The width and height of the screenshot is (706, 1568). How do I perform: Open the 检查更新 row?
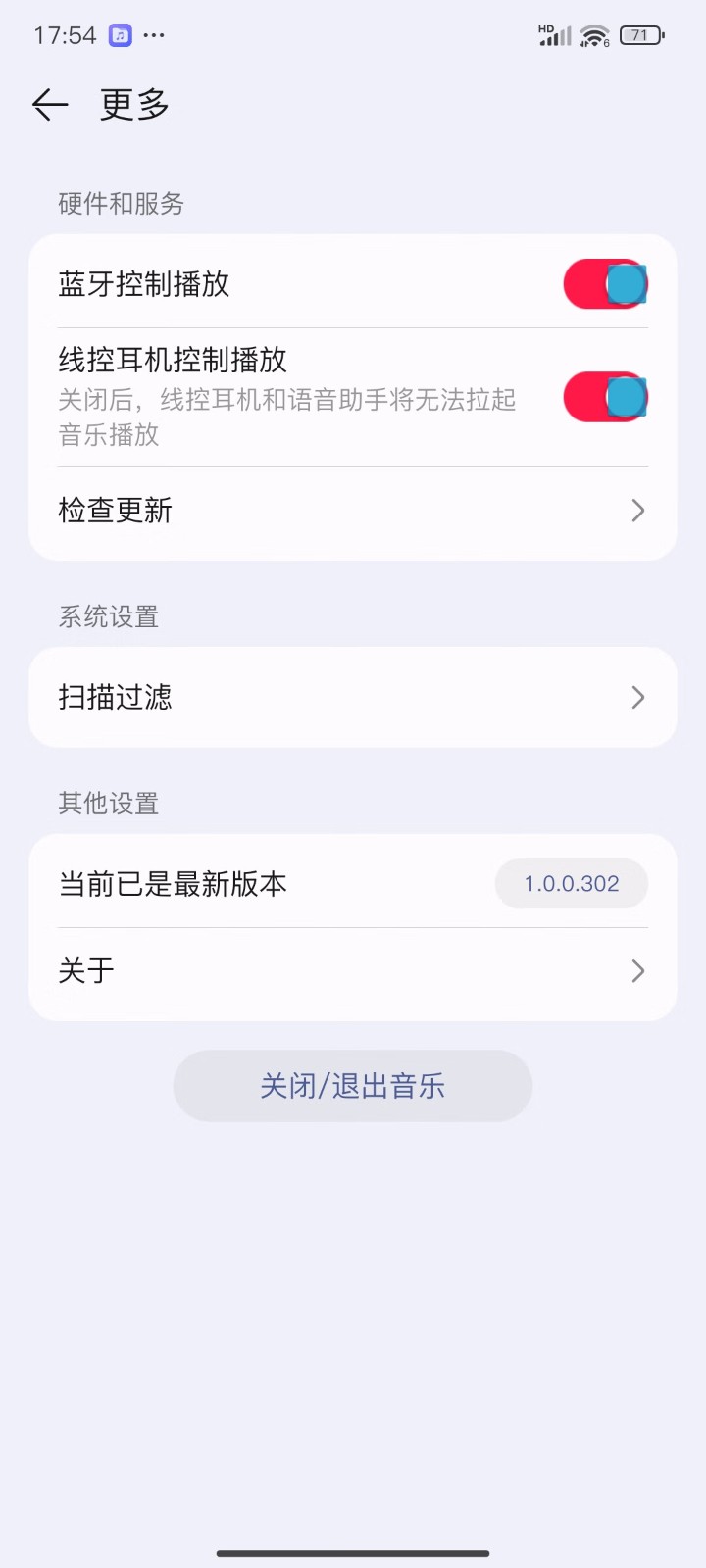(x=353, y=511)
